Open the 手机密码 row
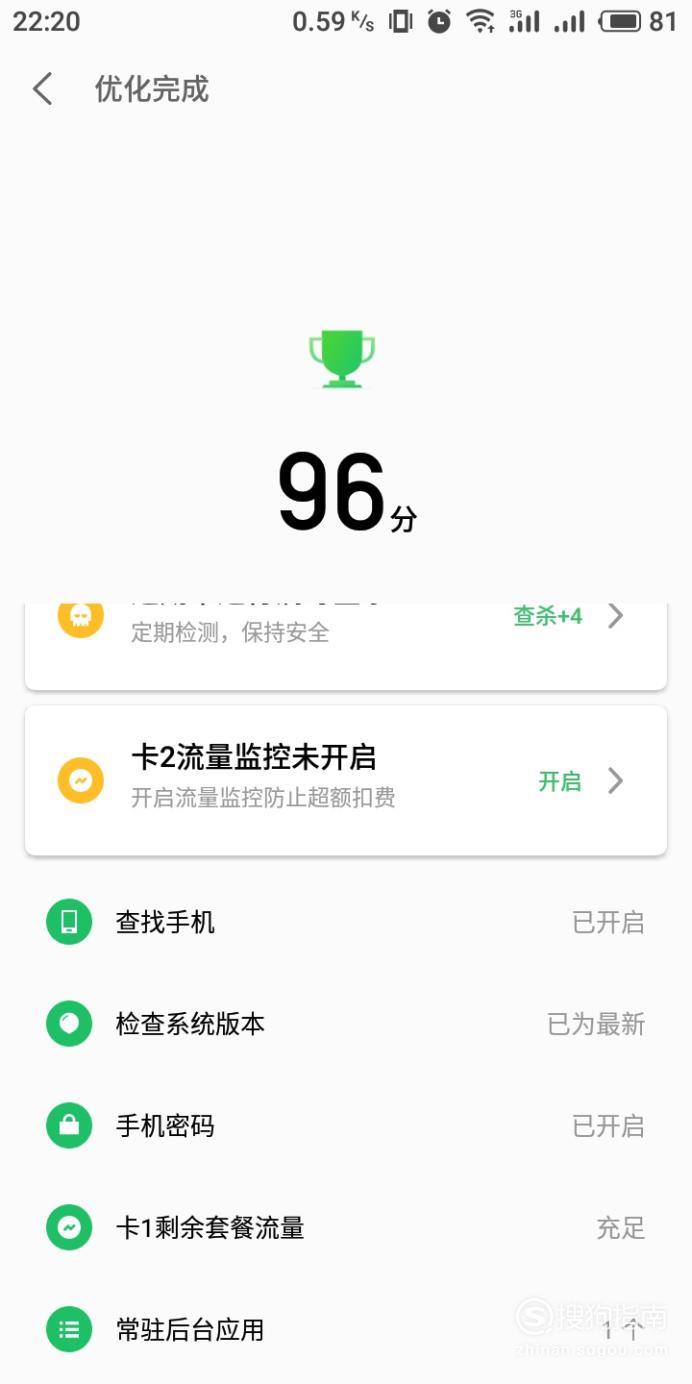Screen dimensions: 692x1384 346,1126
